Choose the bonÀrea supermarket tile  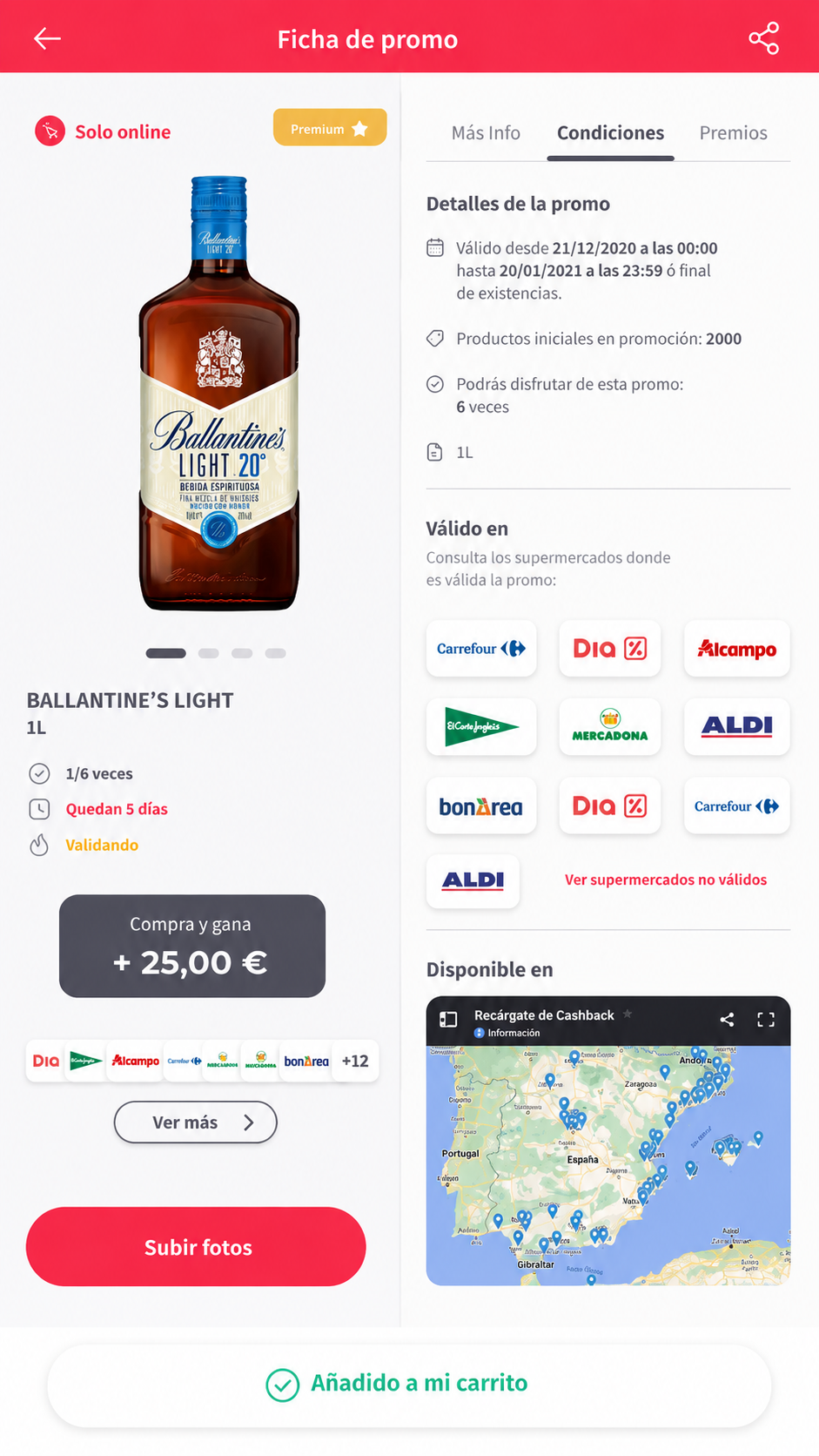pyautogui.click(x=481, y=806)
